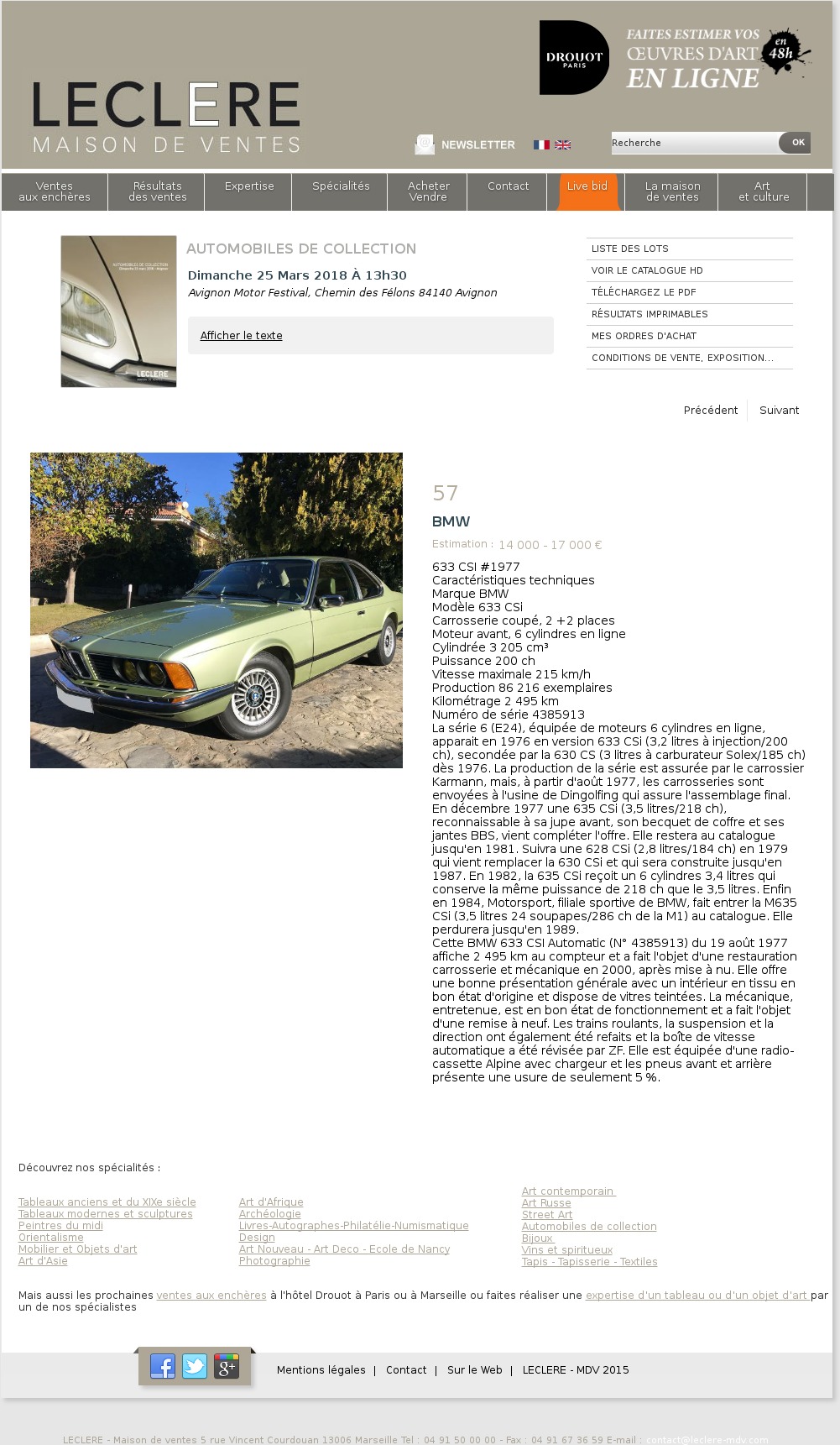
Task: Enlarge the green BMW photo
Action: [x=217, y=610]
